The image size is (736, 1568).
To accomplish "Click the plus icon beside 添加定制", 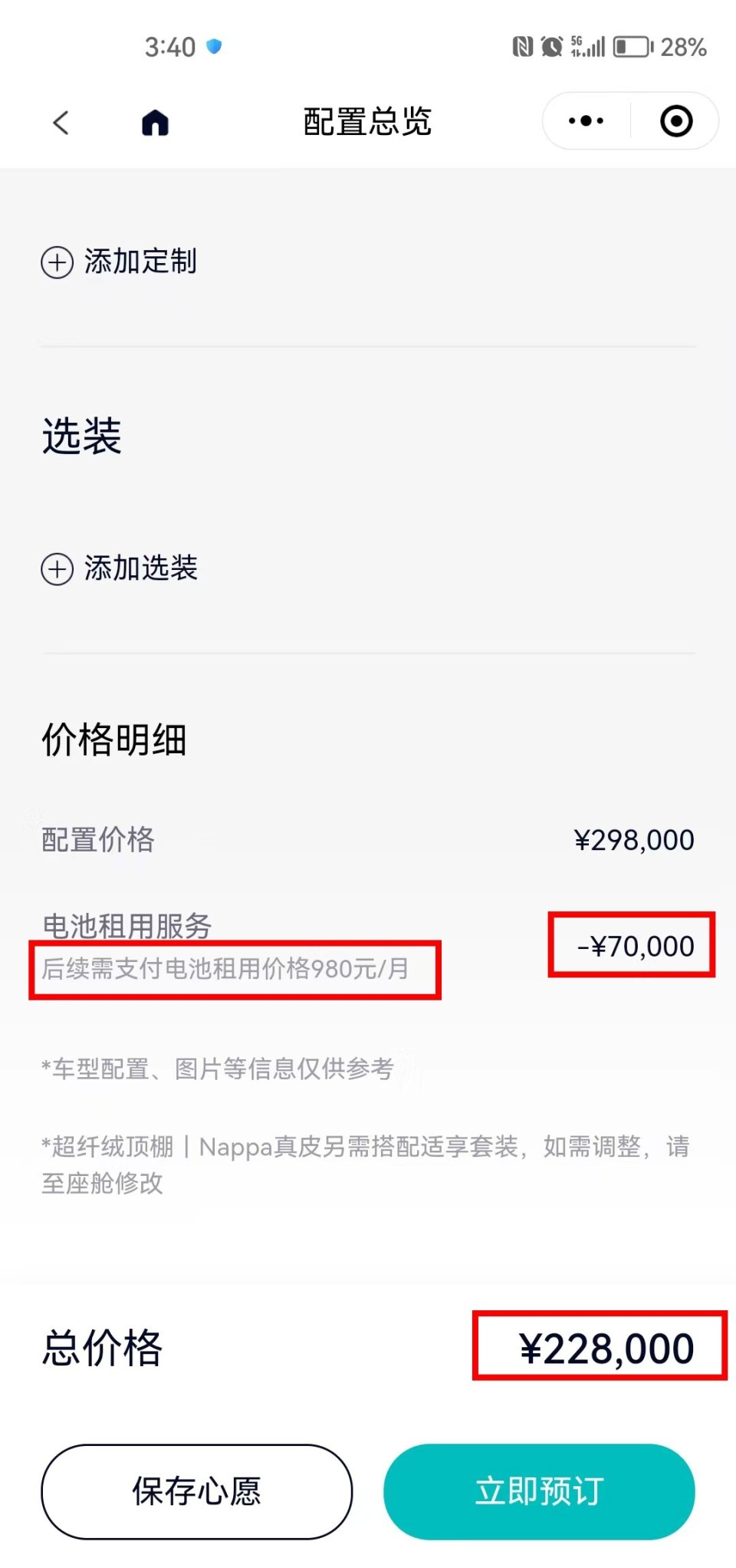I will point(56,262).
